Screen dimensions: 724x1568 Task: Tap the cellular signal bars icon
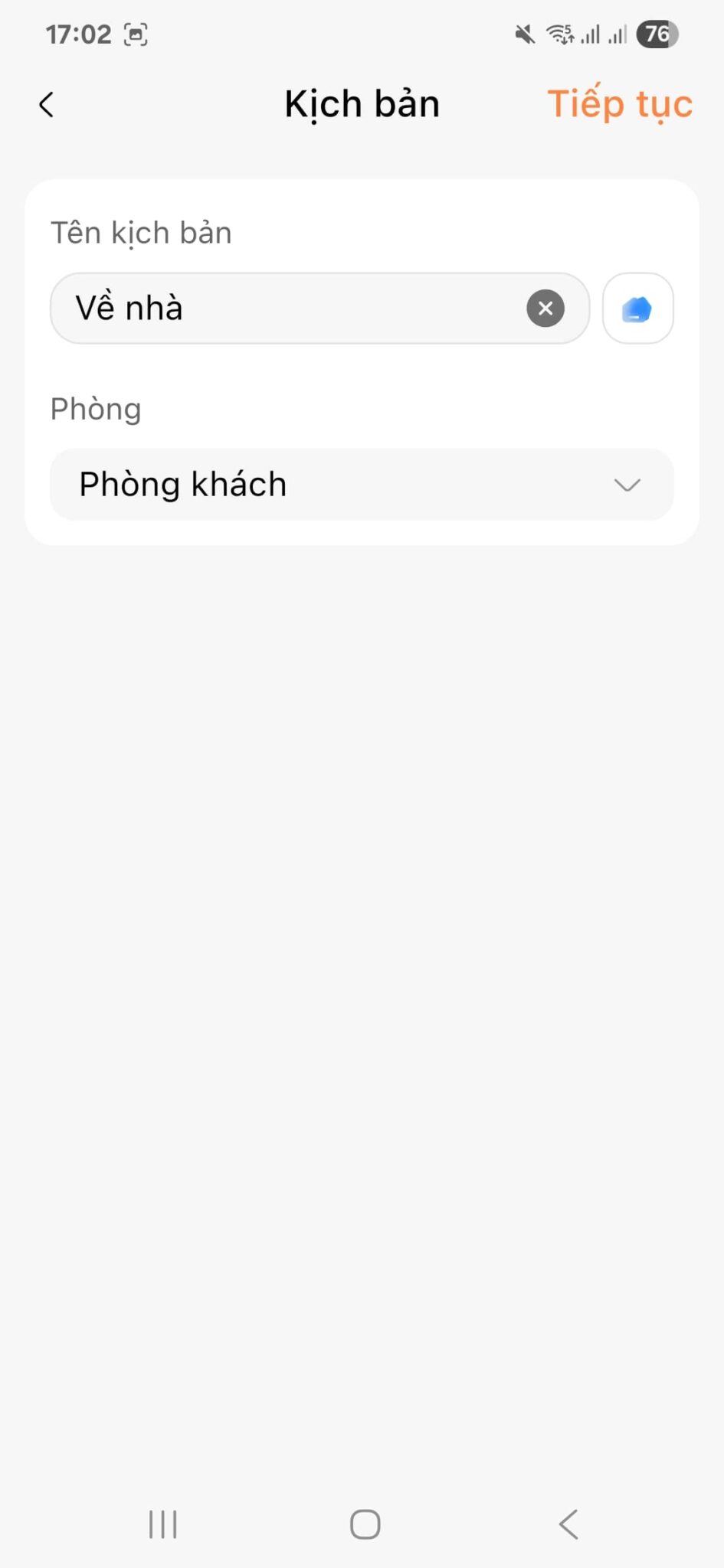[x=592, y=34]
